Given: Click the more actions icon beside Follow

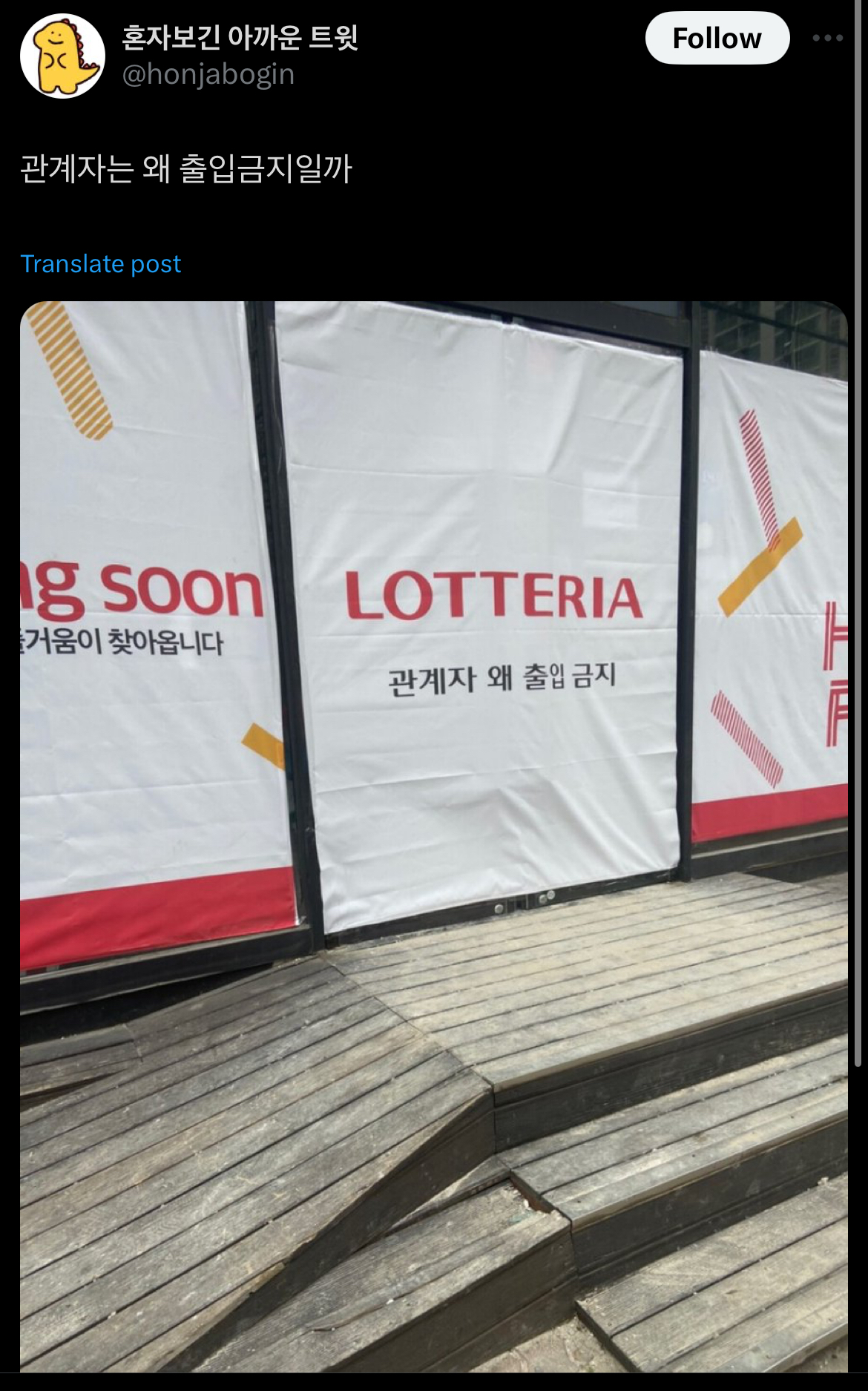Looking at the screenshot, I should pyautogui.click(x=830, y=39).
